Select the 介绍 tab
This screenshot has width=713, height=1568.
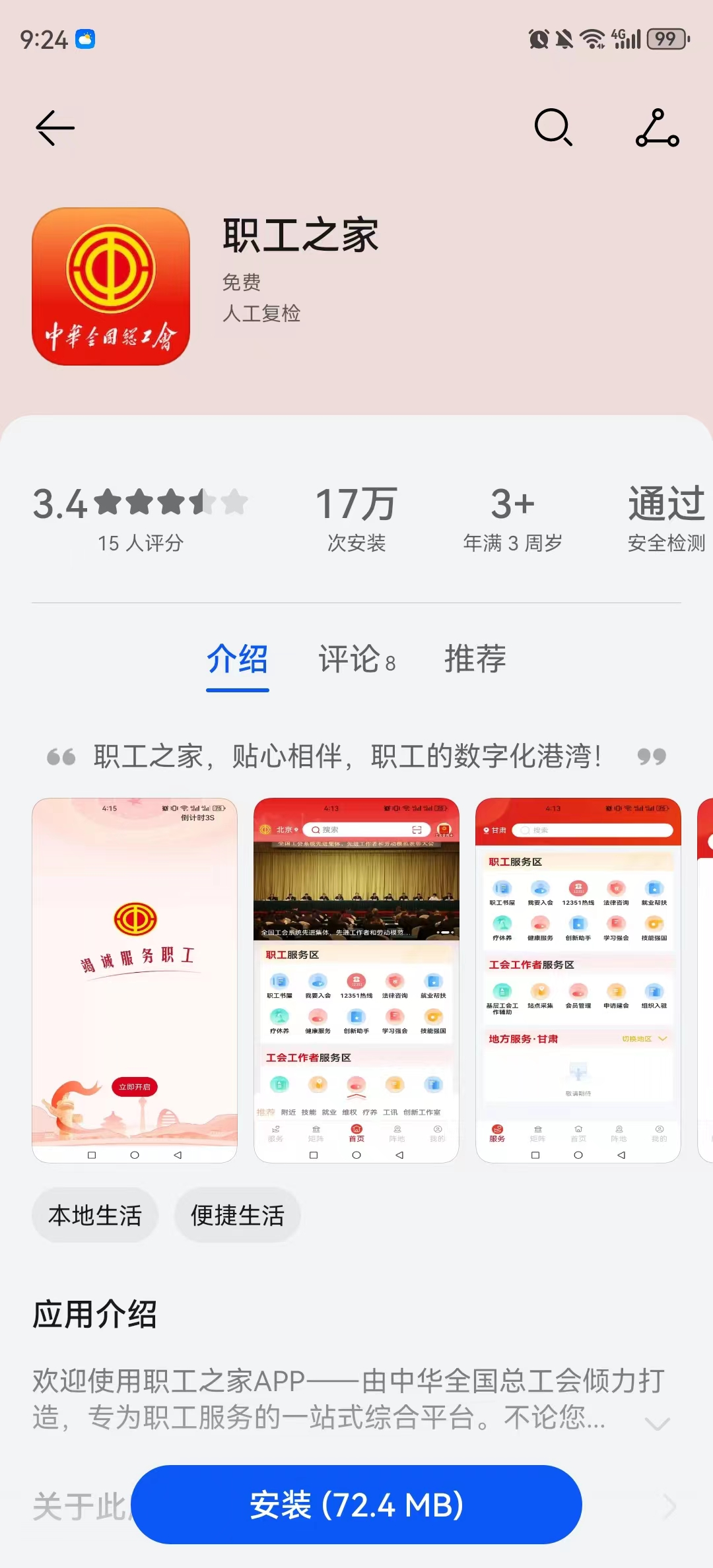[238, 659]
